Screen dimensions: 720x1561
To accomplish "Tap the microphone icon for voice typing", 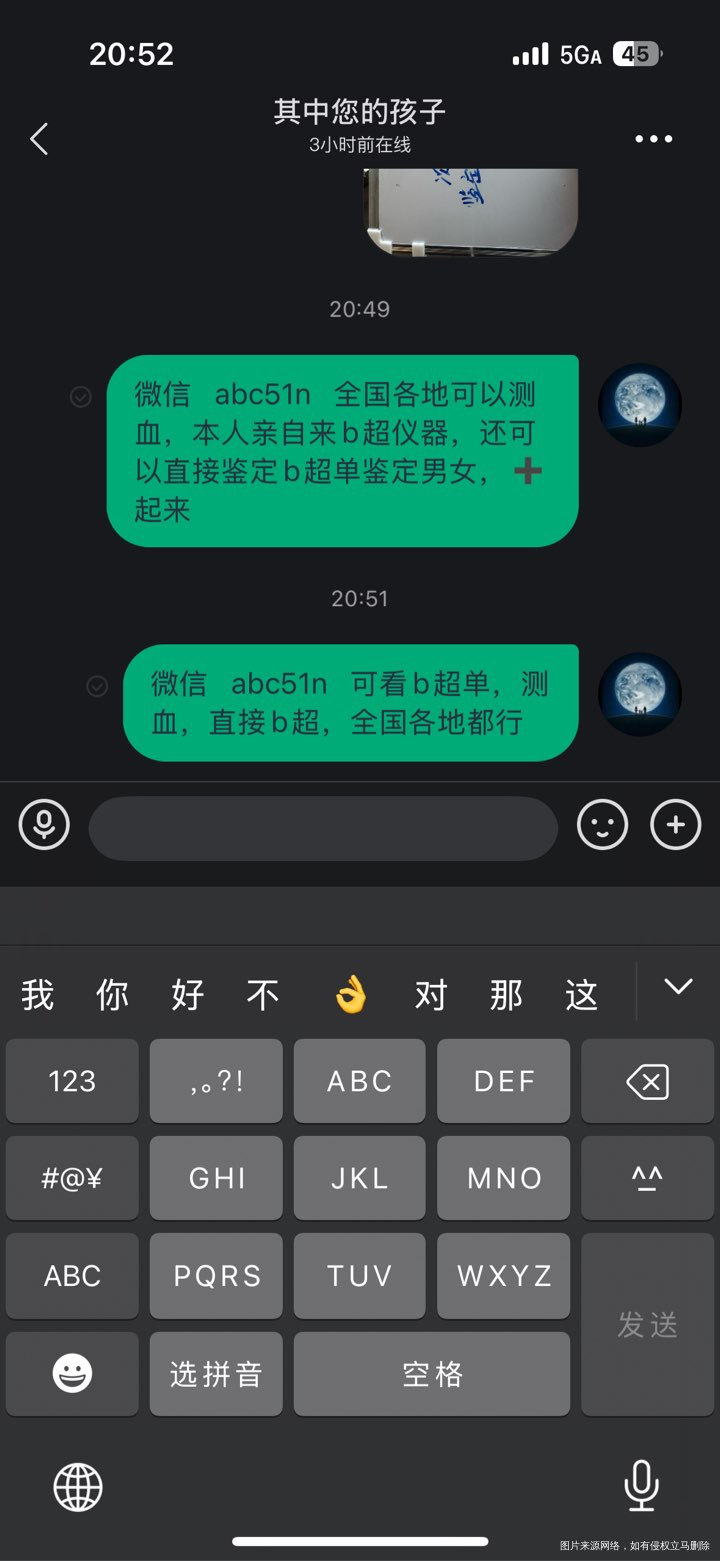I will pyautogui.click(x=641, y=1487).
